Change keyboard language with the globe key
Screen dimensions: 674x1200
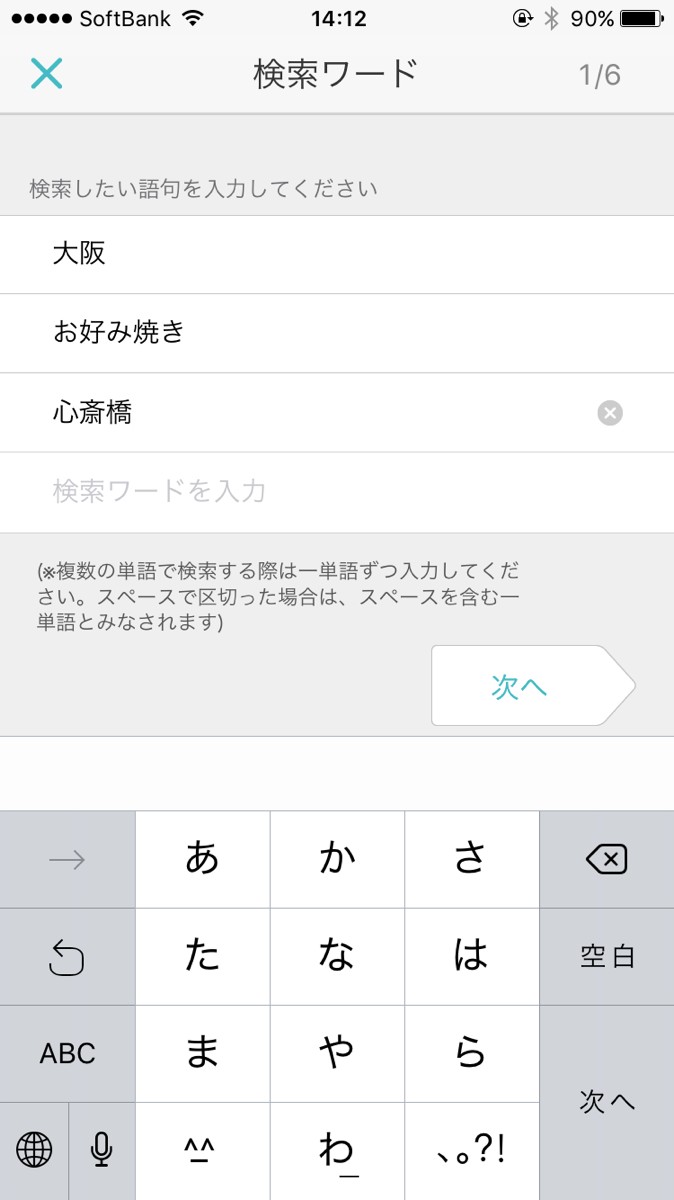pos(34,1151)
